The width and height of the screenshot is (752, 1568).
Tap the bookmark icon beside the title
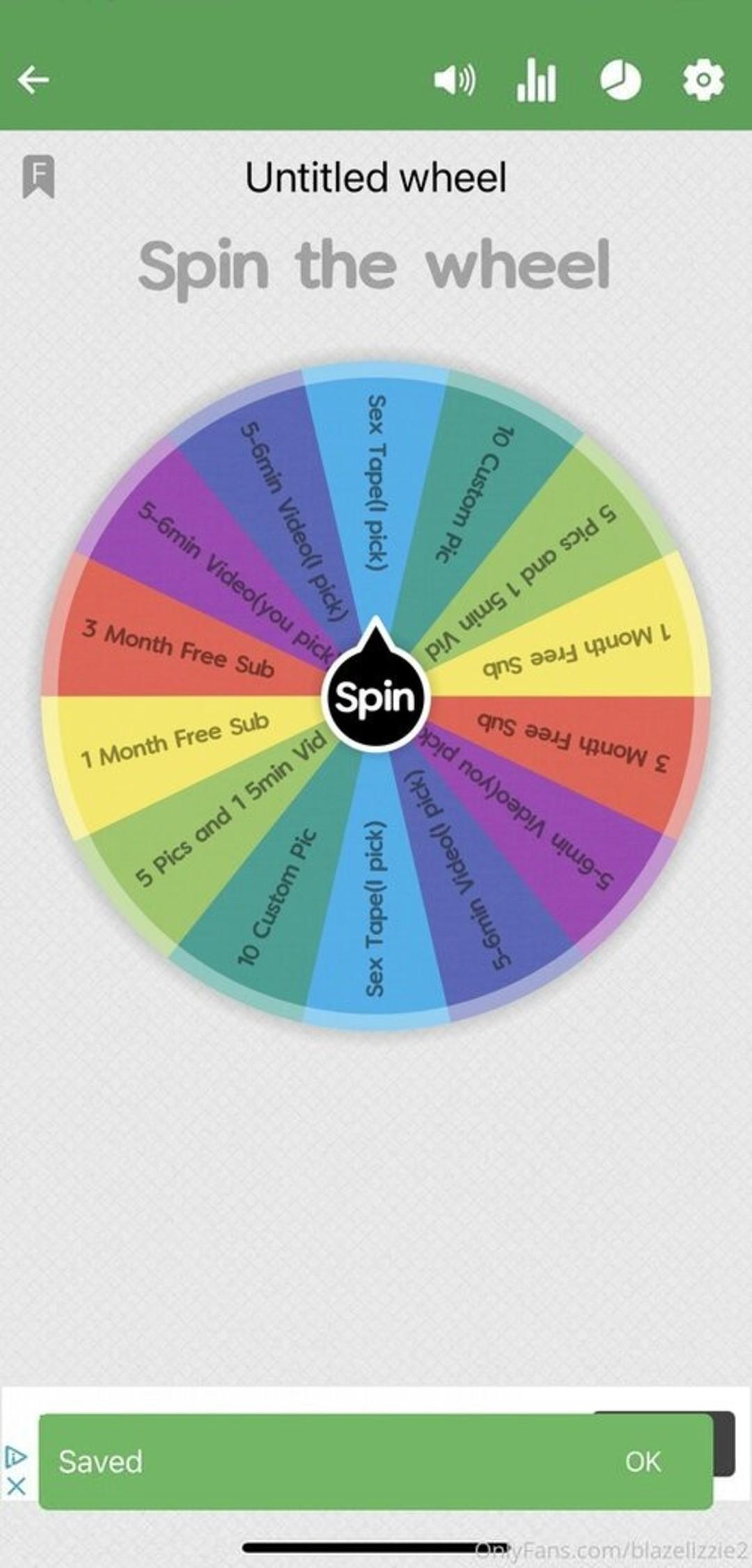38,176
